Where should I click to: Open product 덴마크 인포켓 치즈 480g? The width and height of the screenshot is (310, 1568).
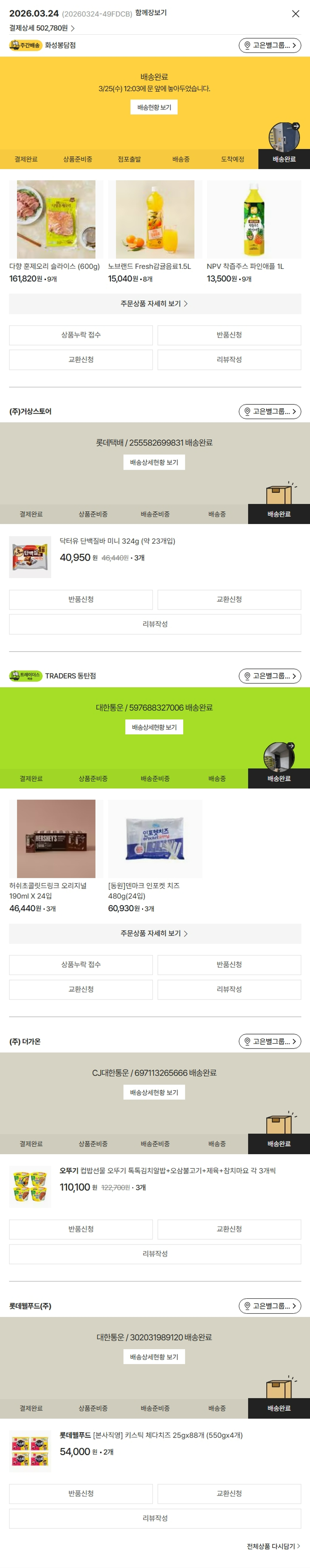(x=155, y=839)
